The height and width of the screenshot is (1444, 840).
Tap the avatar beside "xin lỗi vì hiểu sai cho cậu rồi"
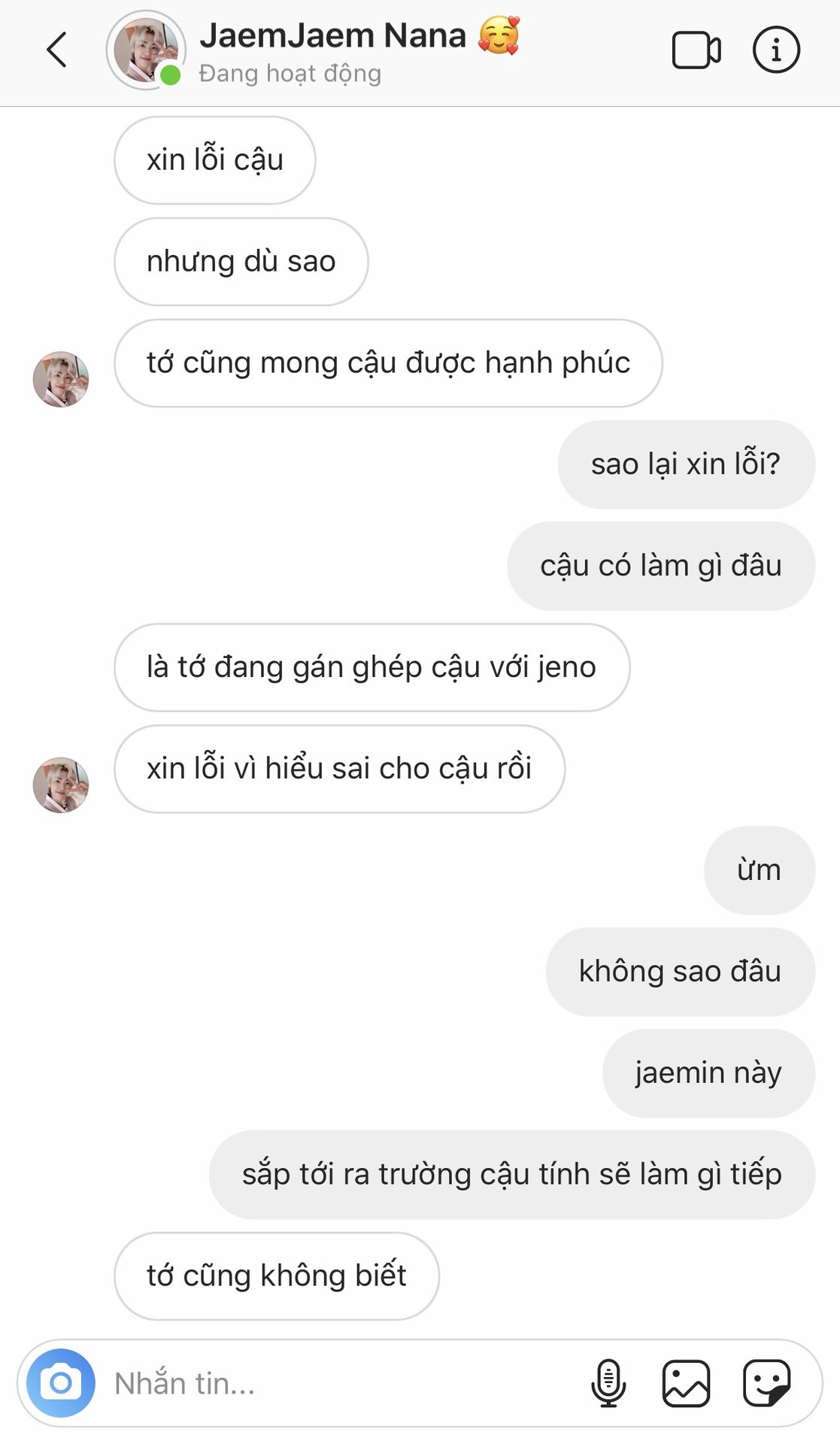(61, 784)
